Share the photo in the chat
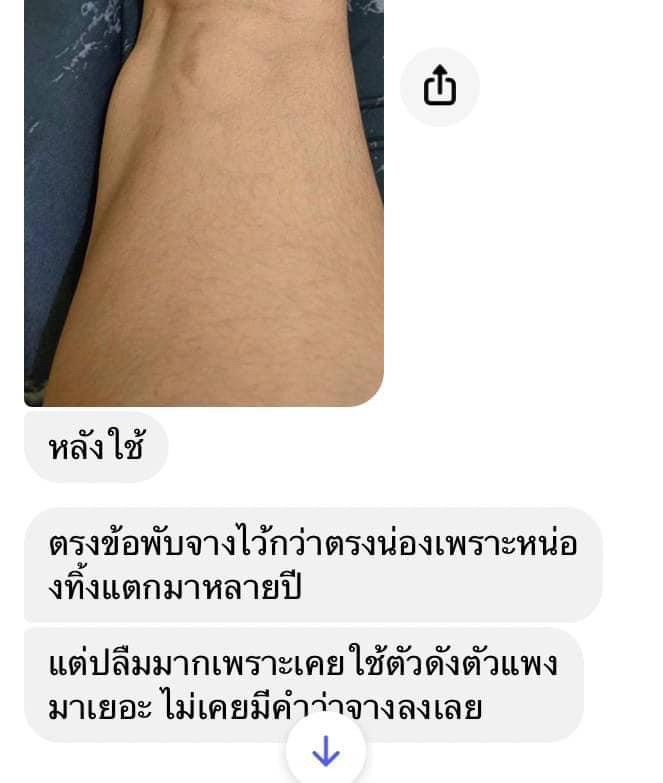 pyautogui.click(x=439, y=87)
